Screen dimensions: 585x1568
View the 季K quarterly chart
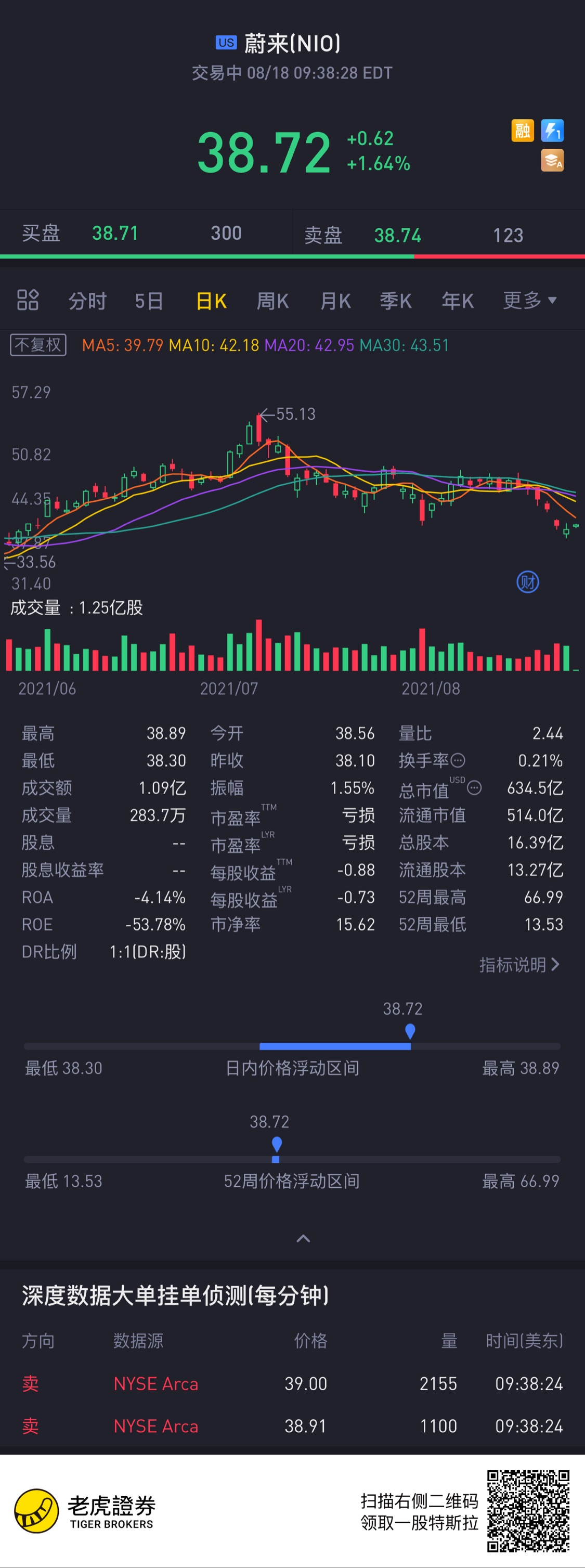tap(396, 301)
